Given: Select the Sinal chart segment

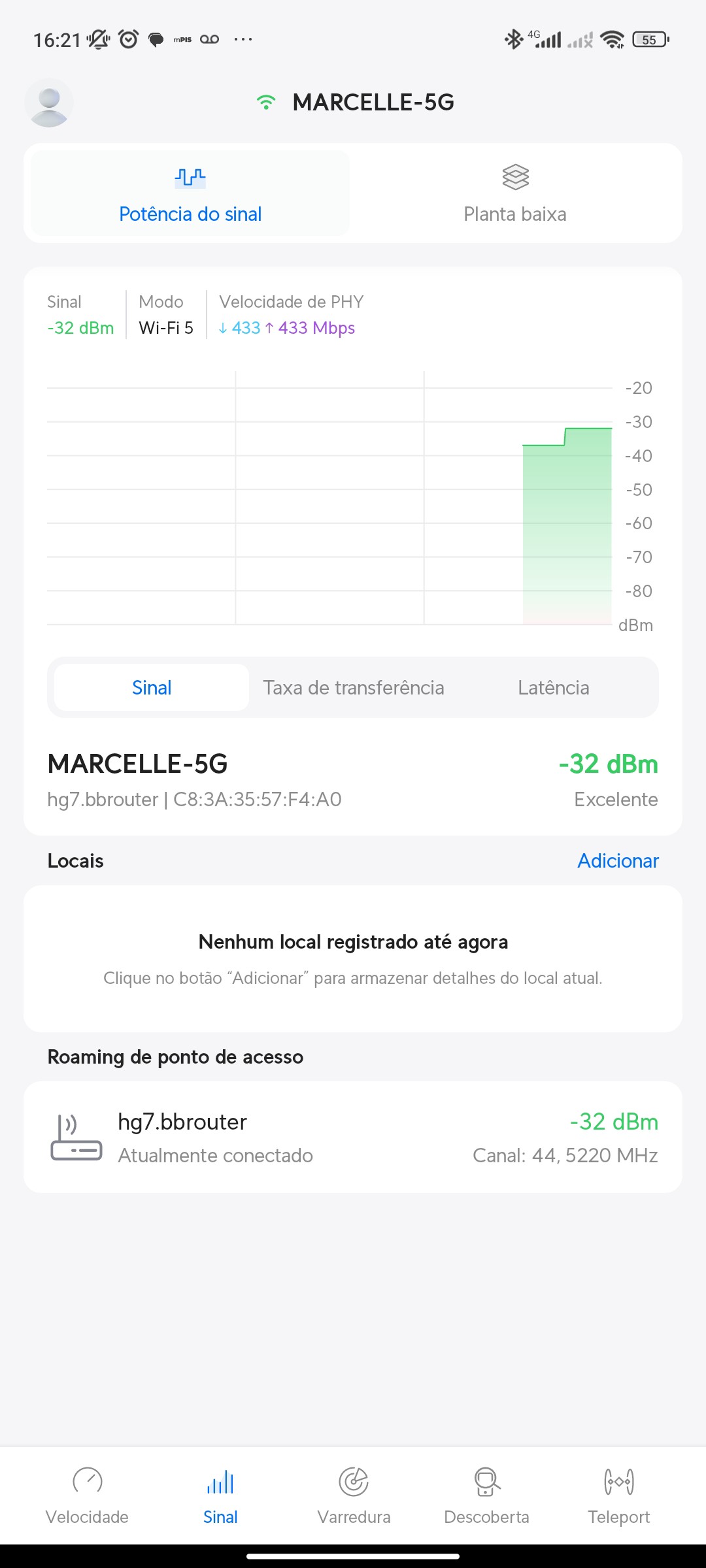Looking at the screenshot, I should tap(152, 687).
